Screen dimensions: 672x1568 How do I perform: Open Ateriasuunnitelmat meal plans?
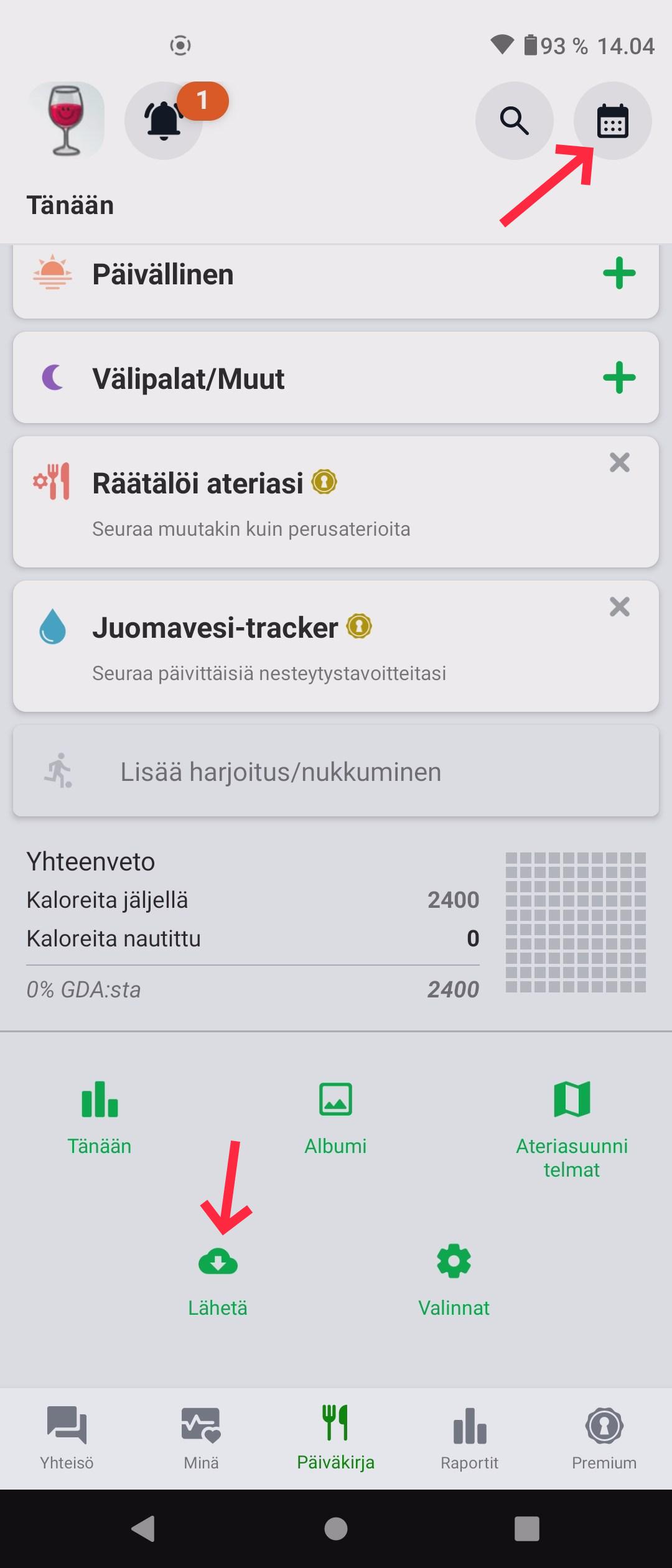click(x=572, y=1127)
